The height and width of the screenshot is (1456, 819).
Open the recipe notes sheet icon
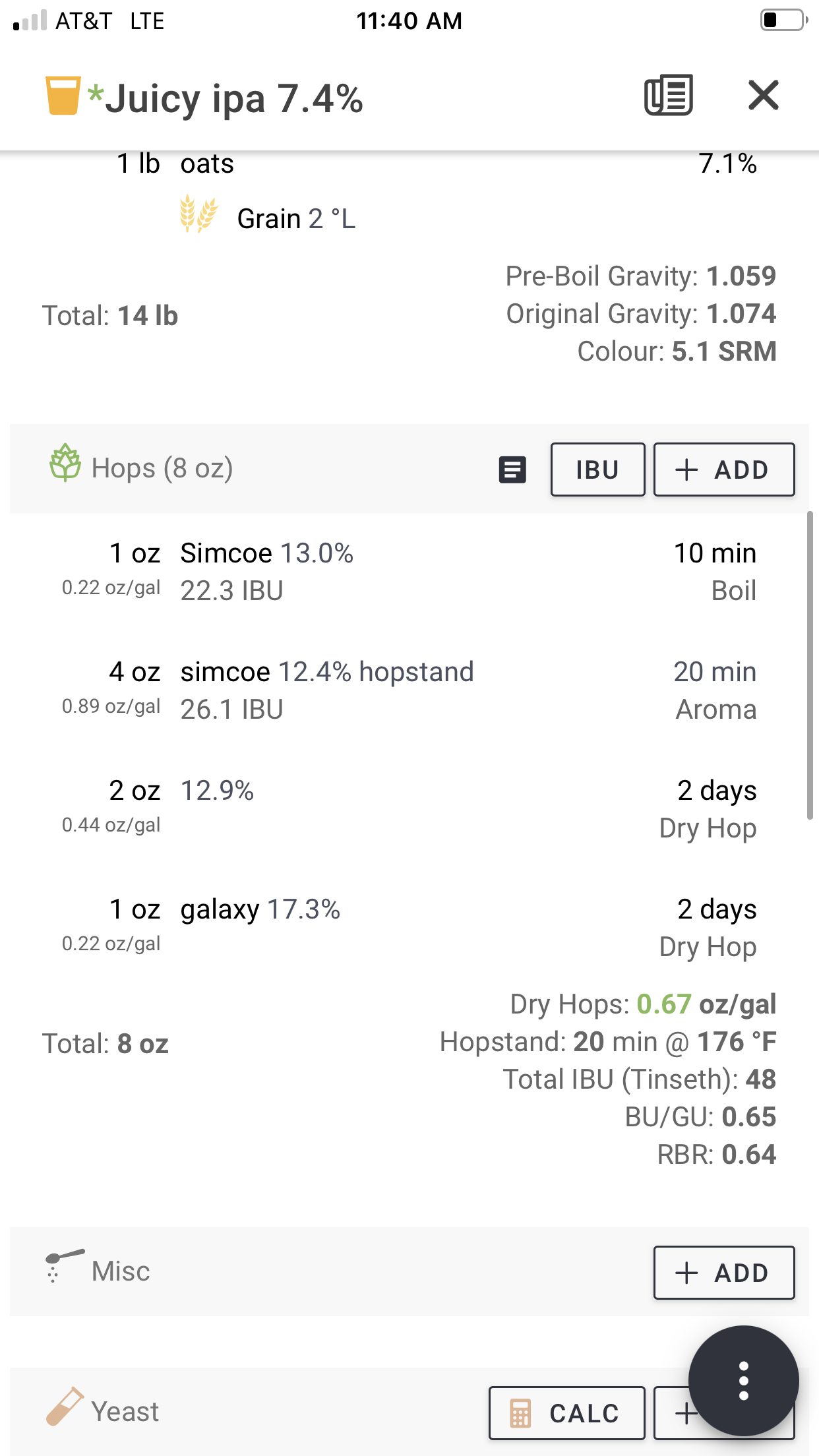coord(668,96)
